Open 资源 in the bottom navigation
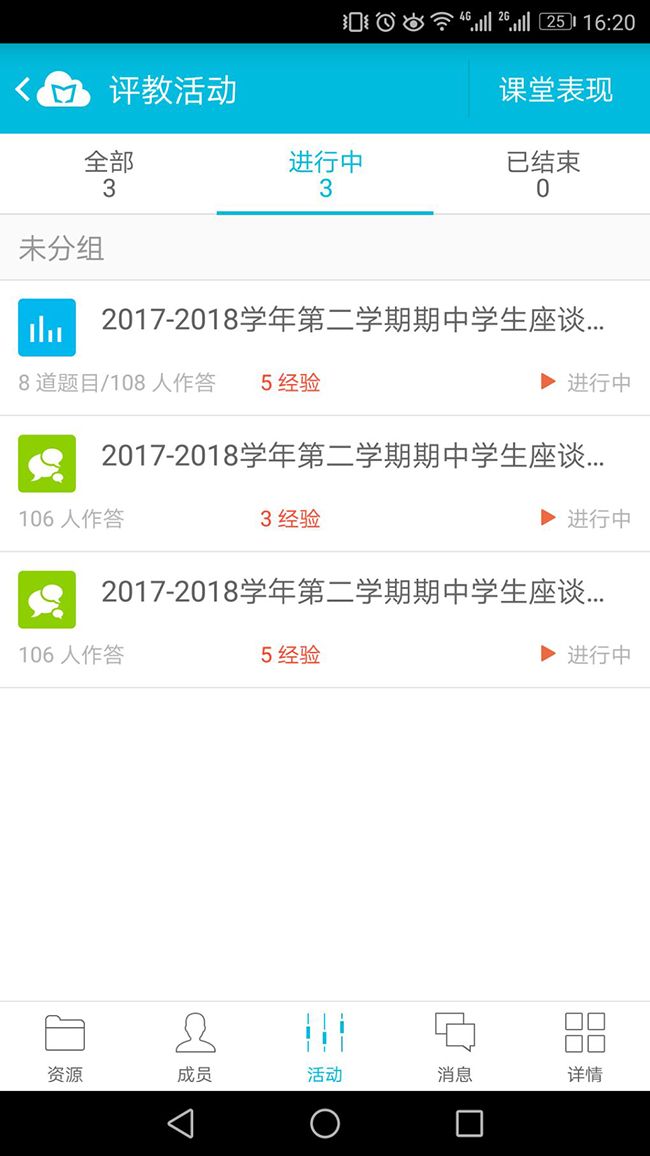This screenshot has width=650, height=1156. pyautogui.click(x=65, y=1047)
